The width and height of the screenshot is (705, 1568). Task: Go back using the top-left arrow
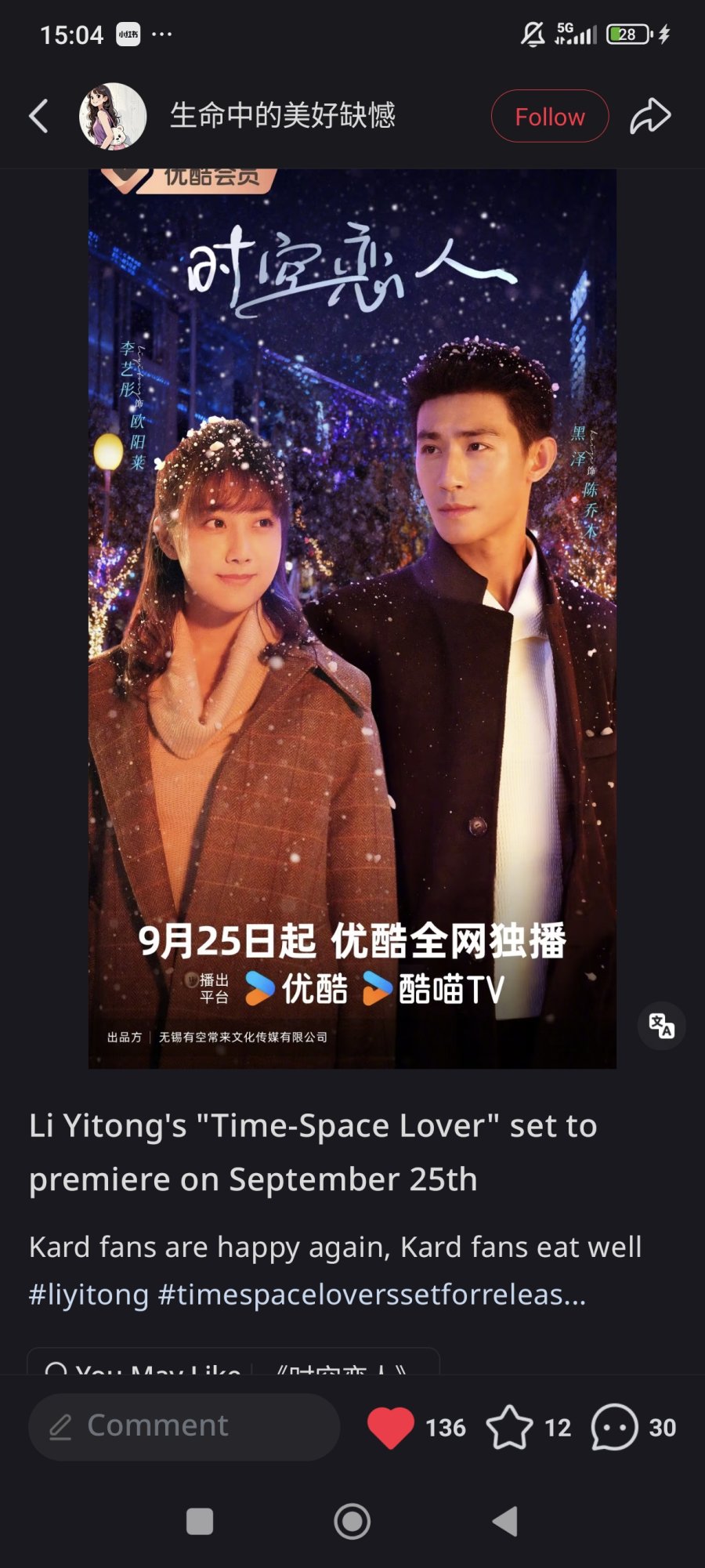[38, 117]
